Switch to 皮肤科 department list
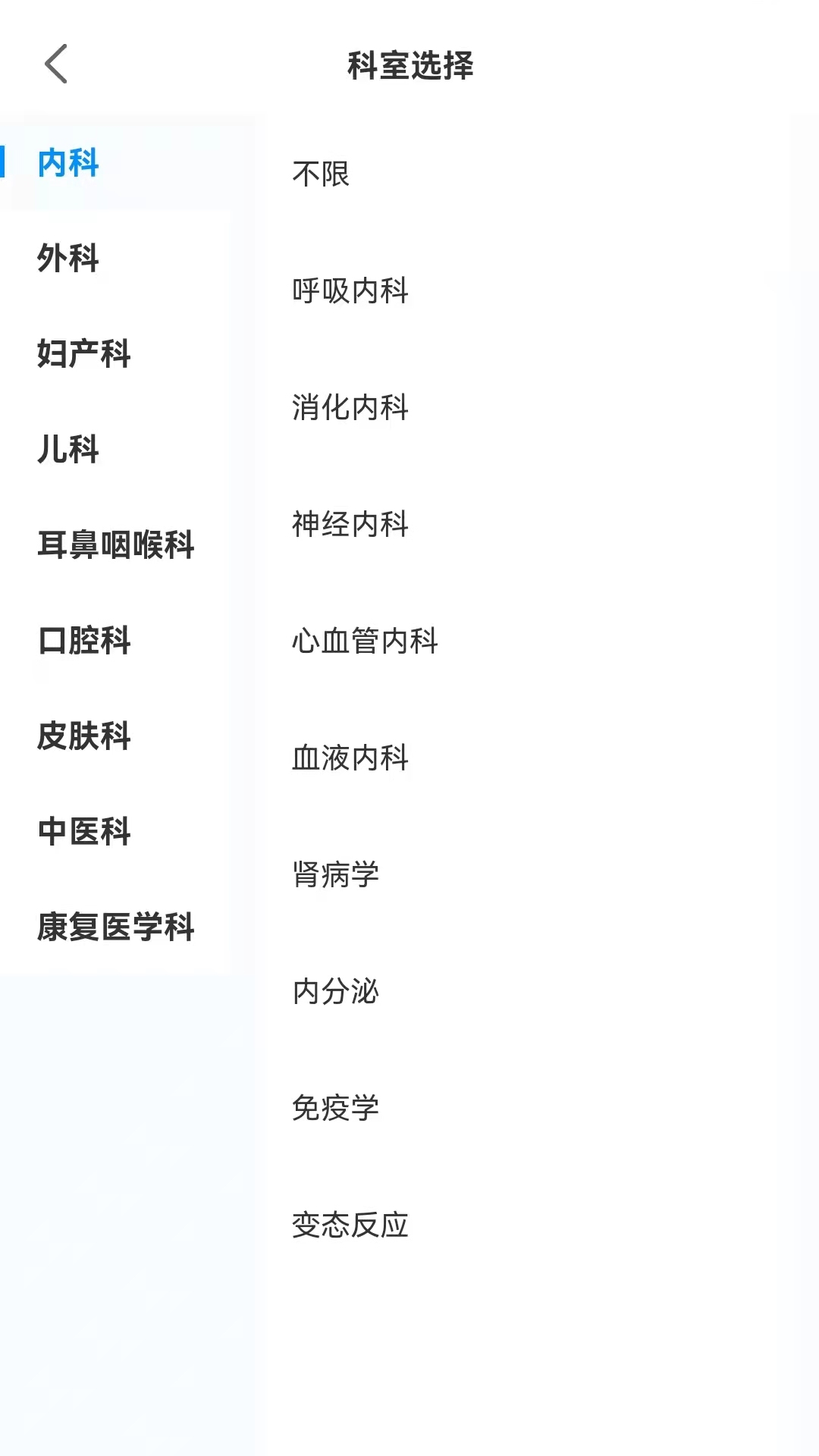 84,736
